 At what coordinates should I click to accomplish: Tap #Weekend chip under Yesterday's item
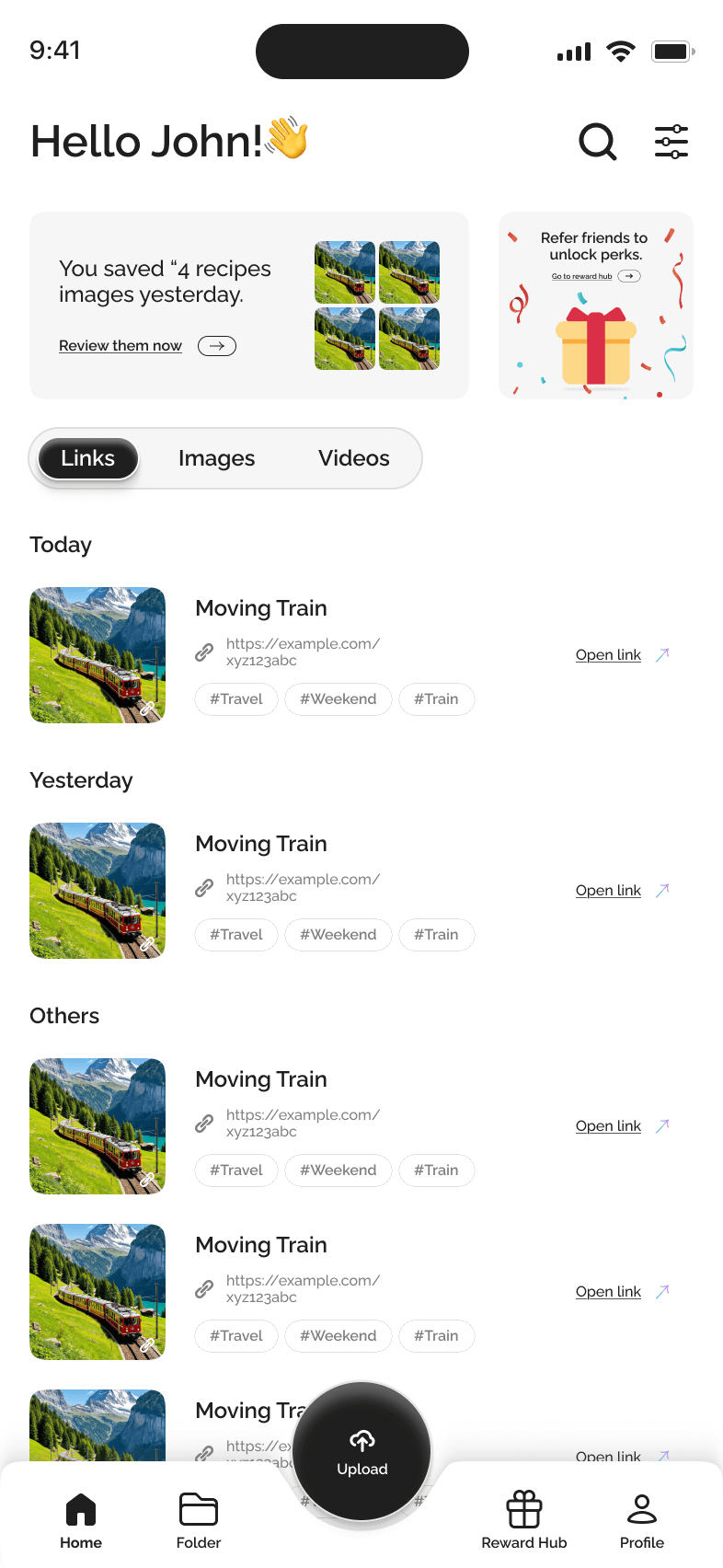(x=338, y=935)
